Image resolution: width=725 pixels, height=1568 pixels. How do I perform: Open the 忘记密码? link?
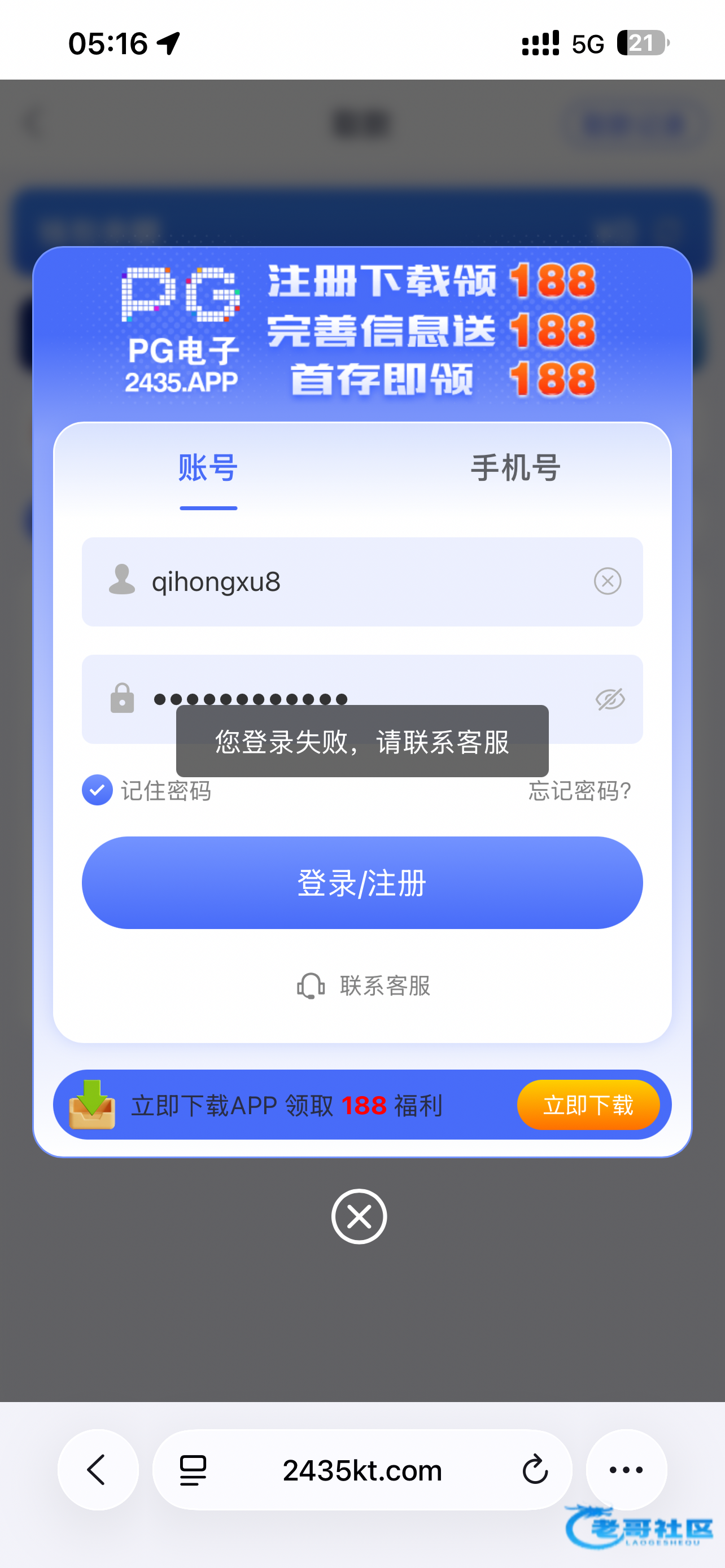pyautogui.click(x=579, y=791)
